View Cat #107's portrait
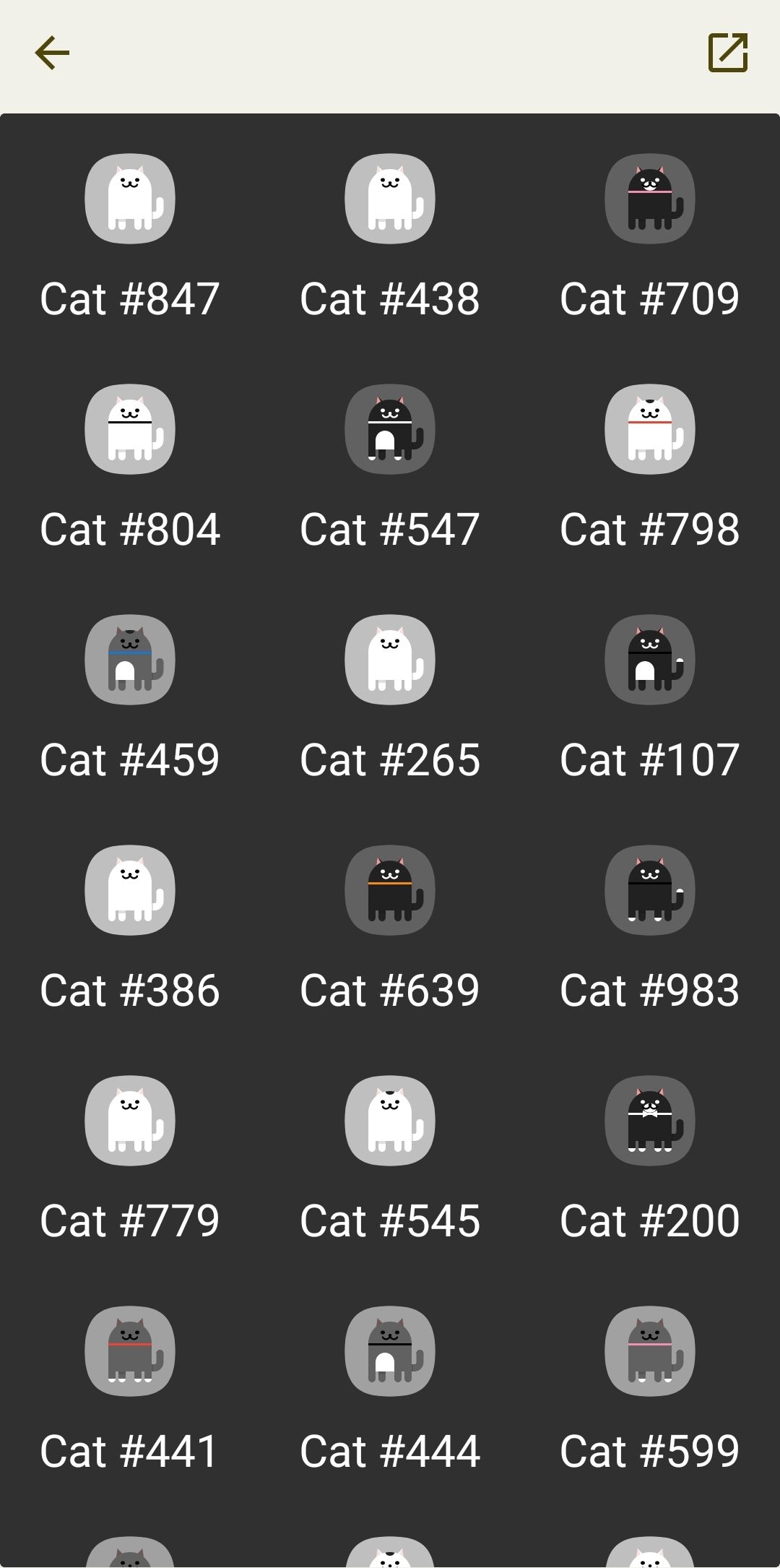The image size is (780, 1568). (649, 660)
